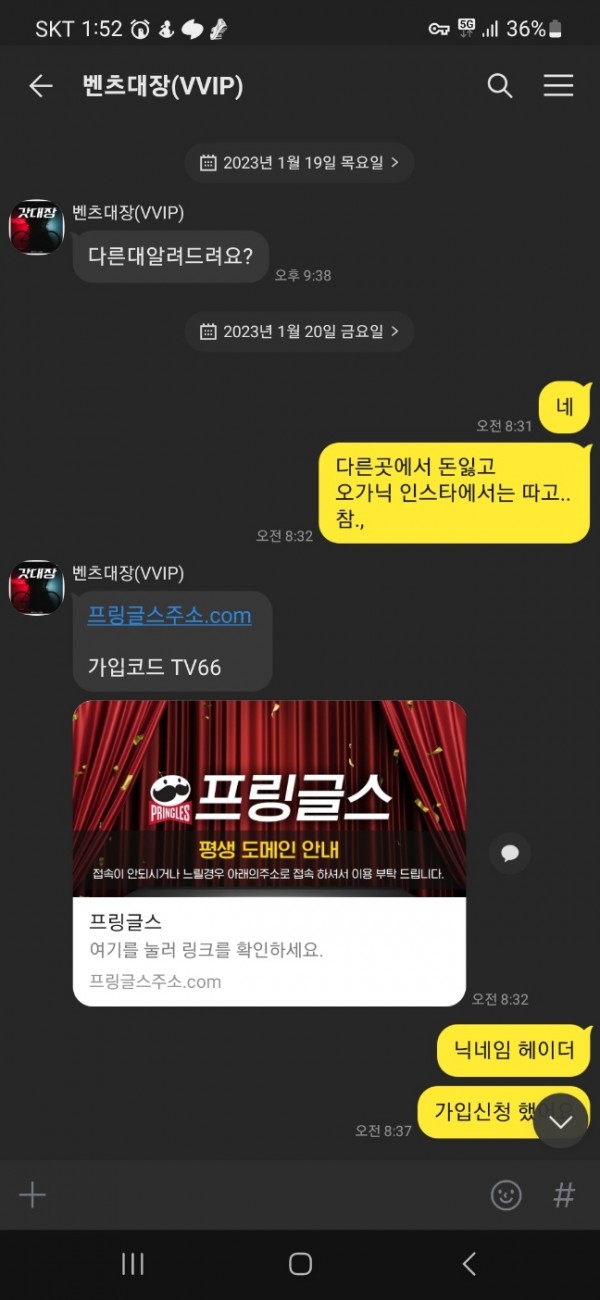The height and width of the screenshot is (1300, 600).
Task: Open the attachment plus menu
Action: click(x=33, y=1195)
